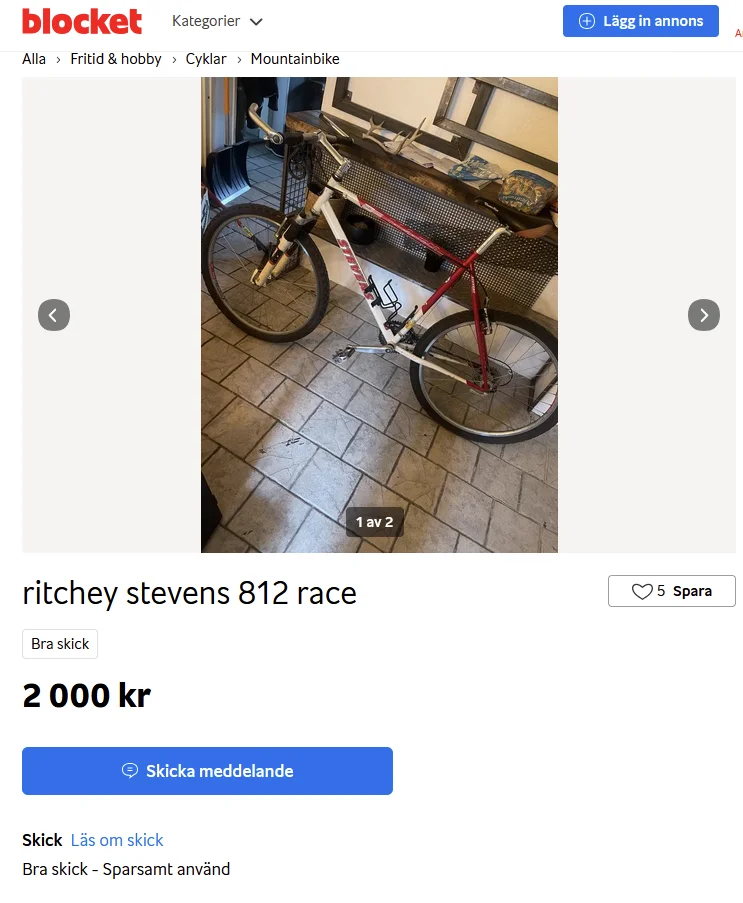
Task: Click the chevron separator after Cyklar breadcrumb
Action: (x=238, y=59)
